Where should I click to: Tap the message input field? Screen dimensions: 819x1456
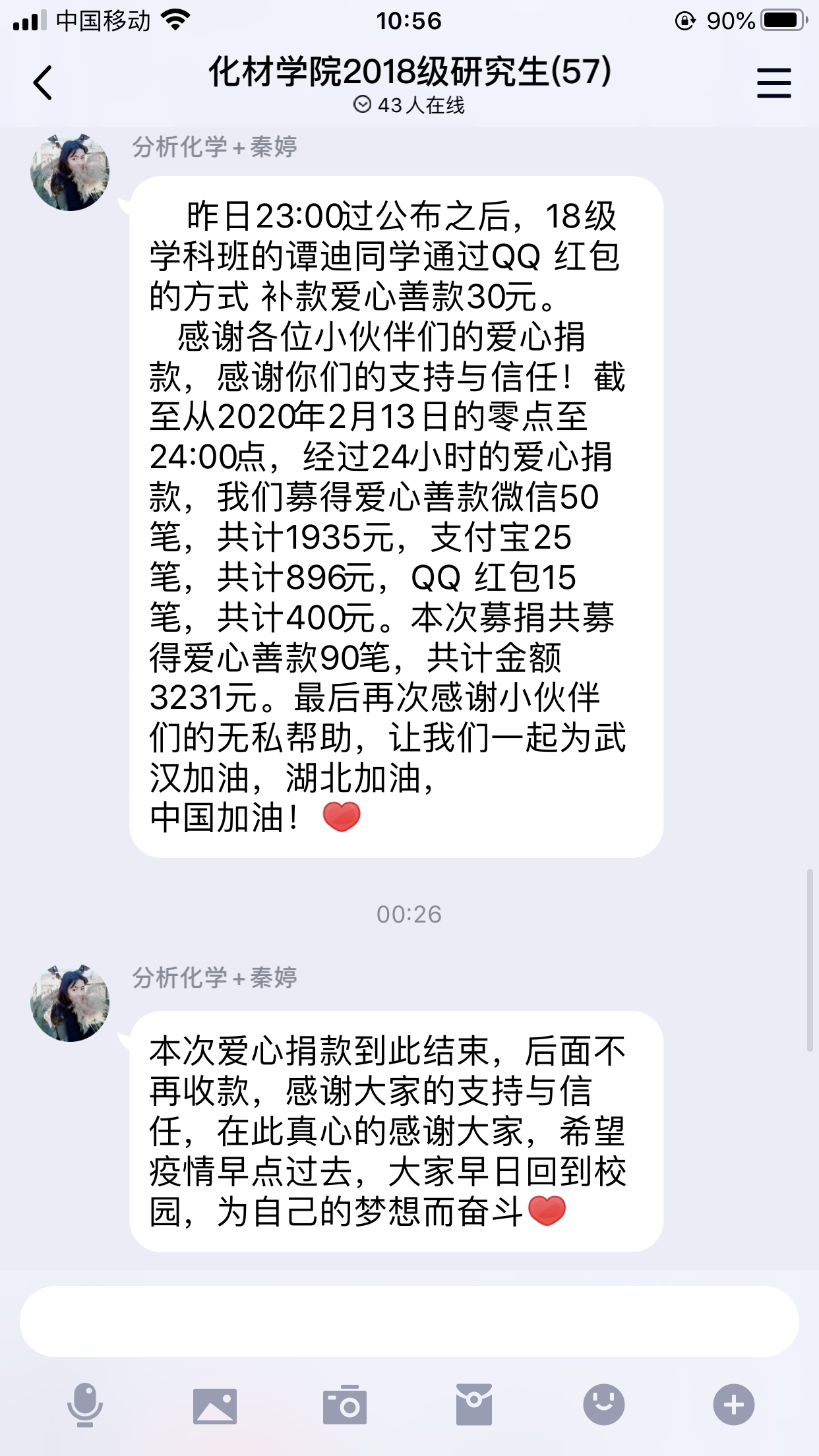click(409, 1321)
